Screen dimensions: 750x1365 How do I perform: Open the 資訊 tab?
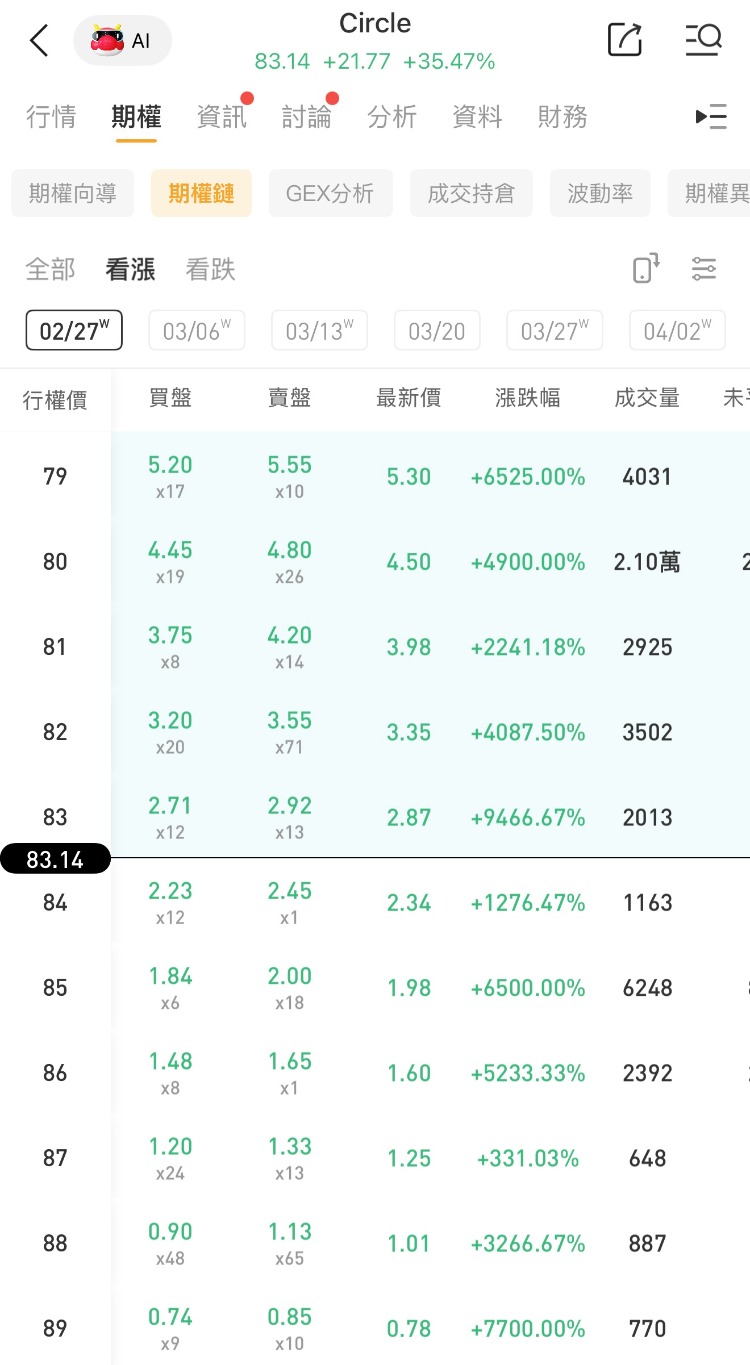click(221, 117)
